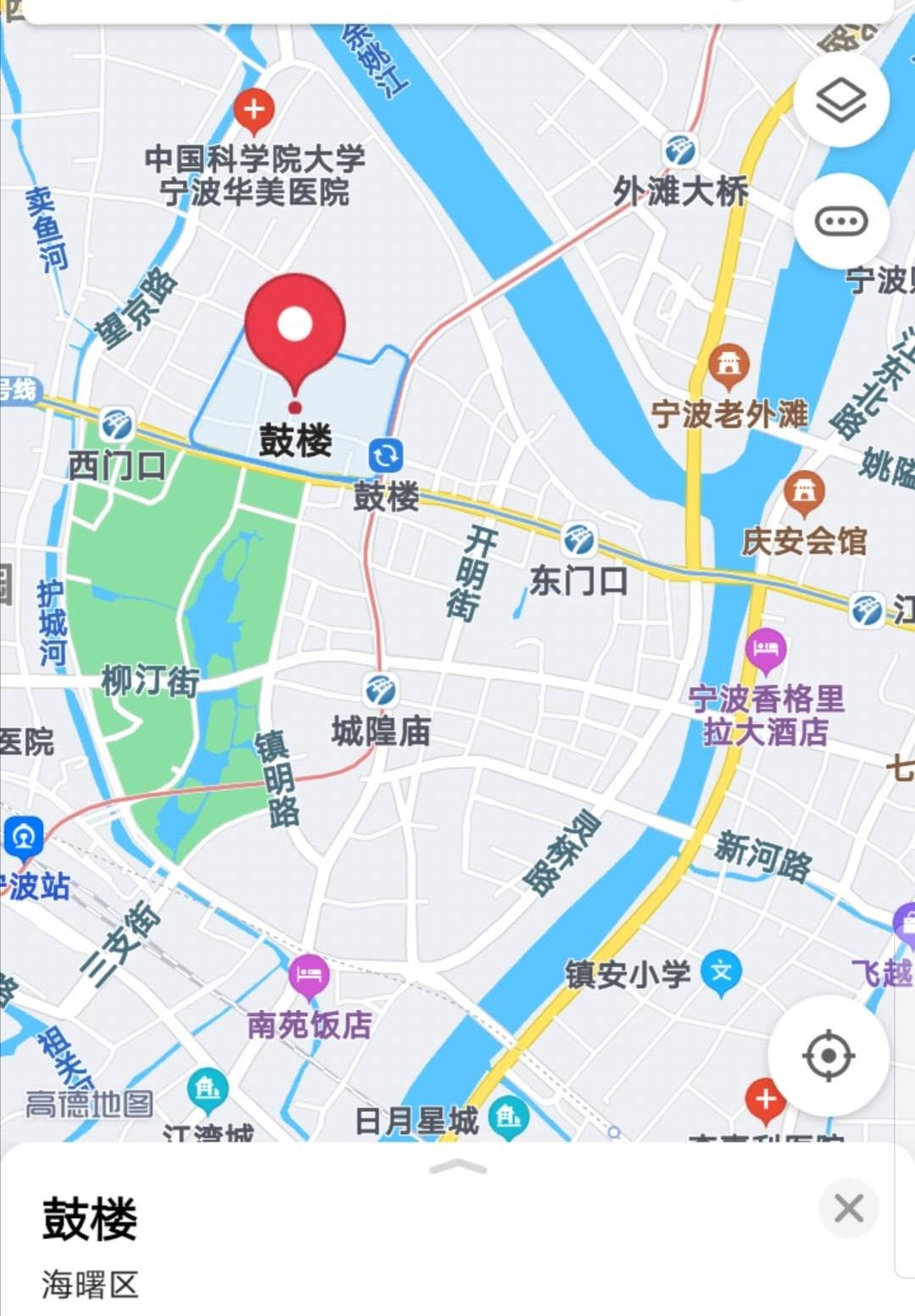
Task: Tap the 宁波站 railway station icon
Action: click(24, 837)
